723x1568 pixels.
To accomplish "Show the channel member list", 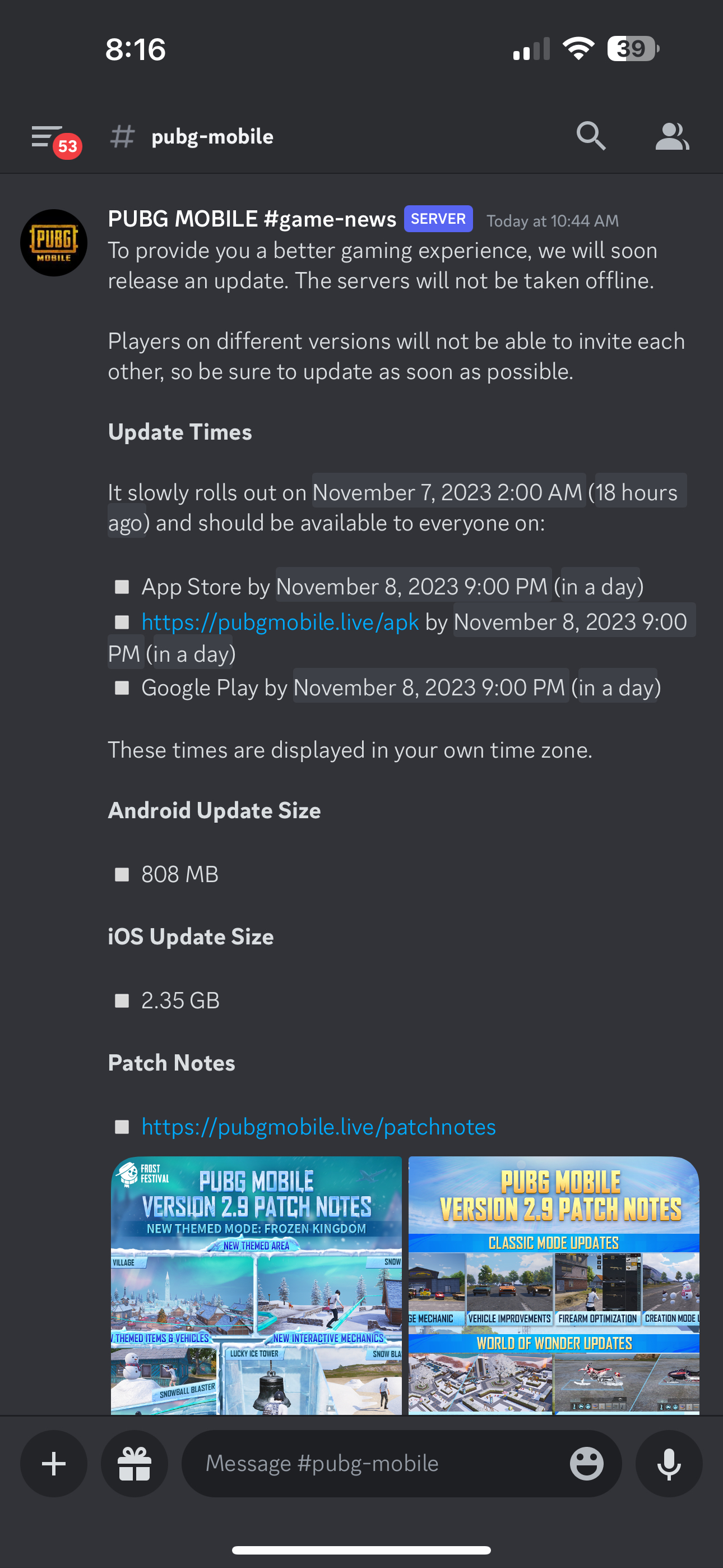I will coord(672,136).
